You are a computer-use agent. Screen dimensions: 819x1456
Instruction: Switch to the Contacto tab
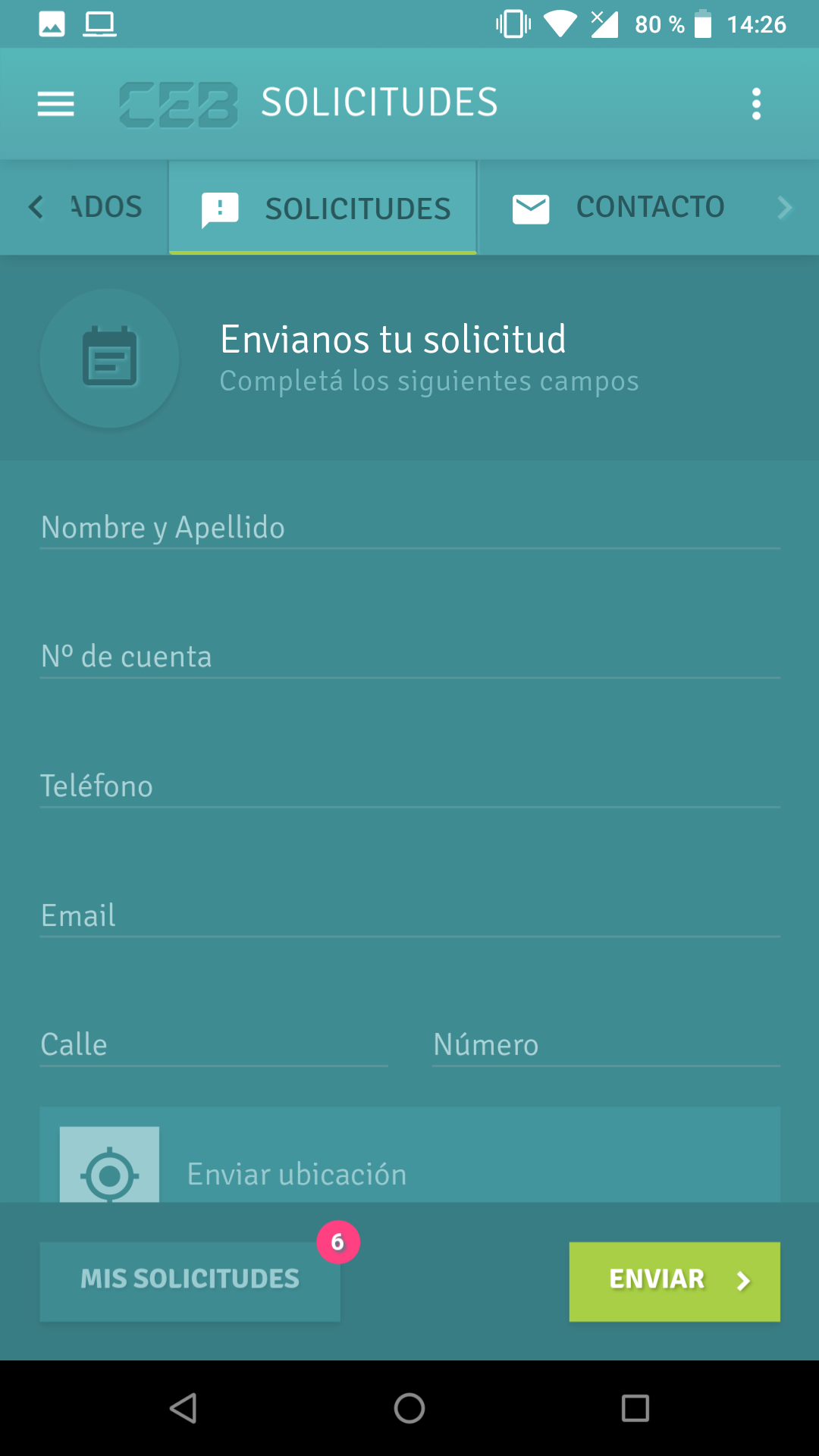point(618,208)
